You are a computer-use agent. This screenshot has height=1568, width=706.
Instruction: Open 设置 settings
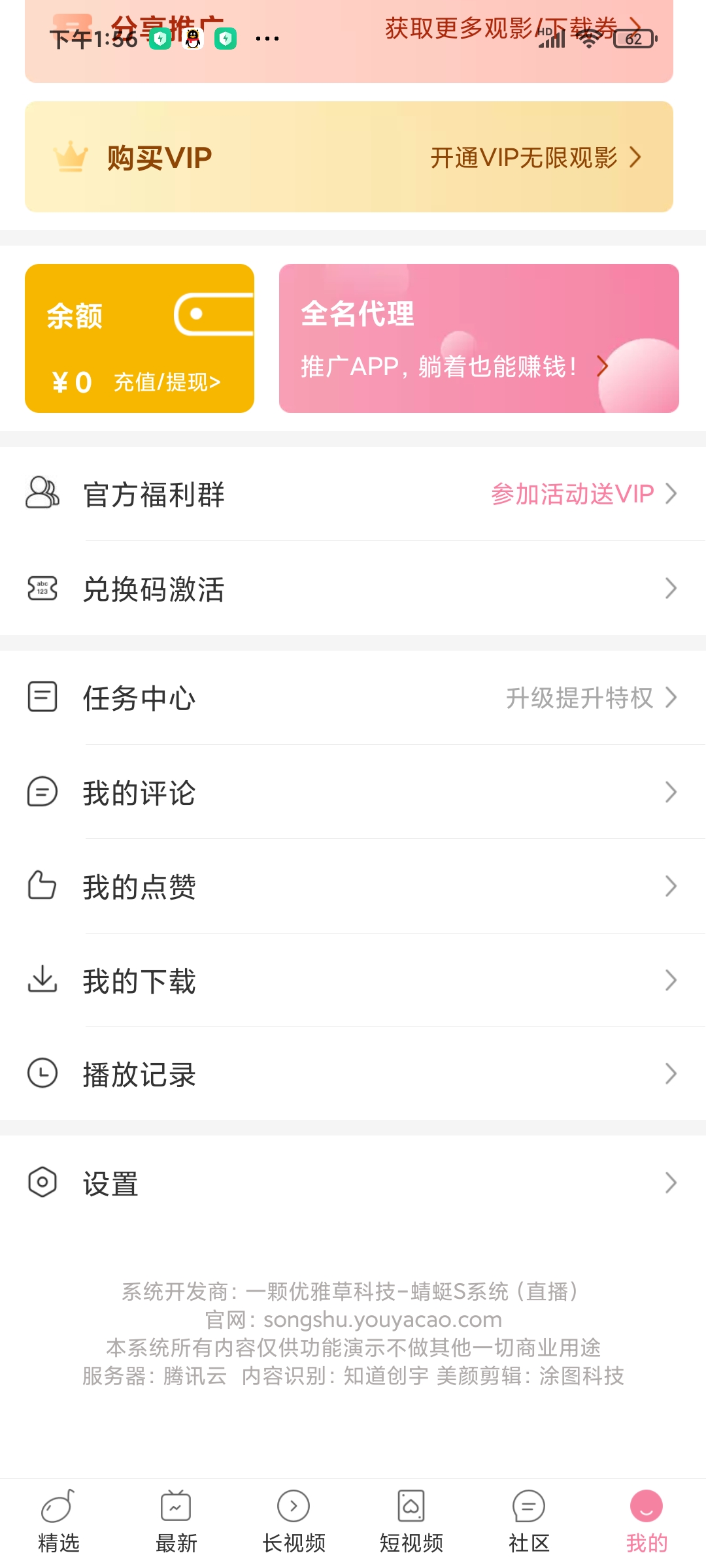click(353, 1183)
